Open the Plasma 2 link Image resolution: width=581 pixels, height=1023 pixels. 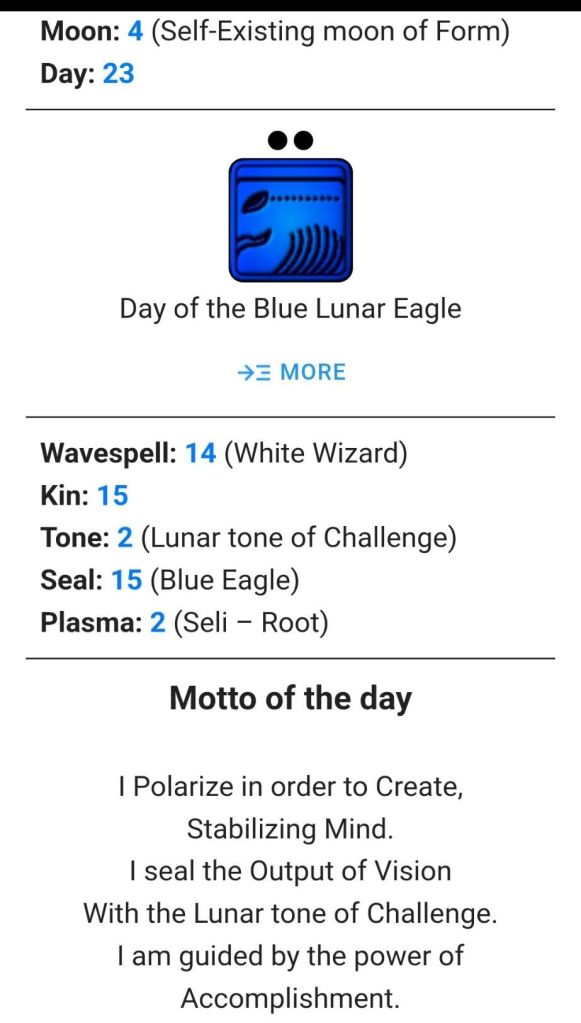point(157,623)
